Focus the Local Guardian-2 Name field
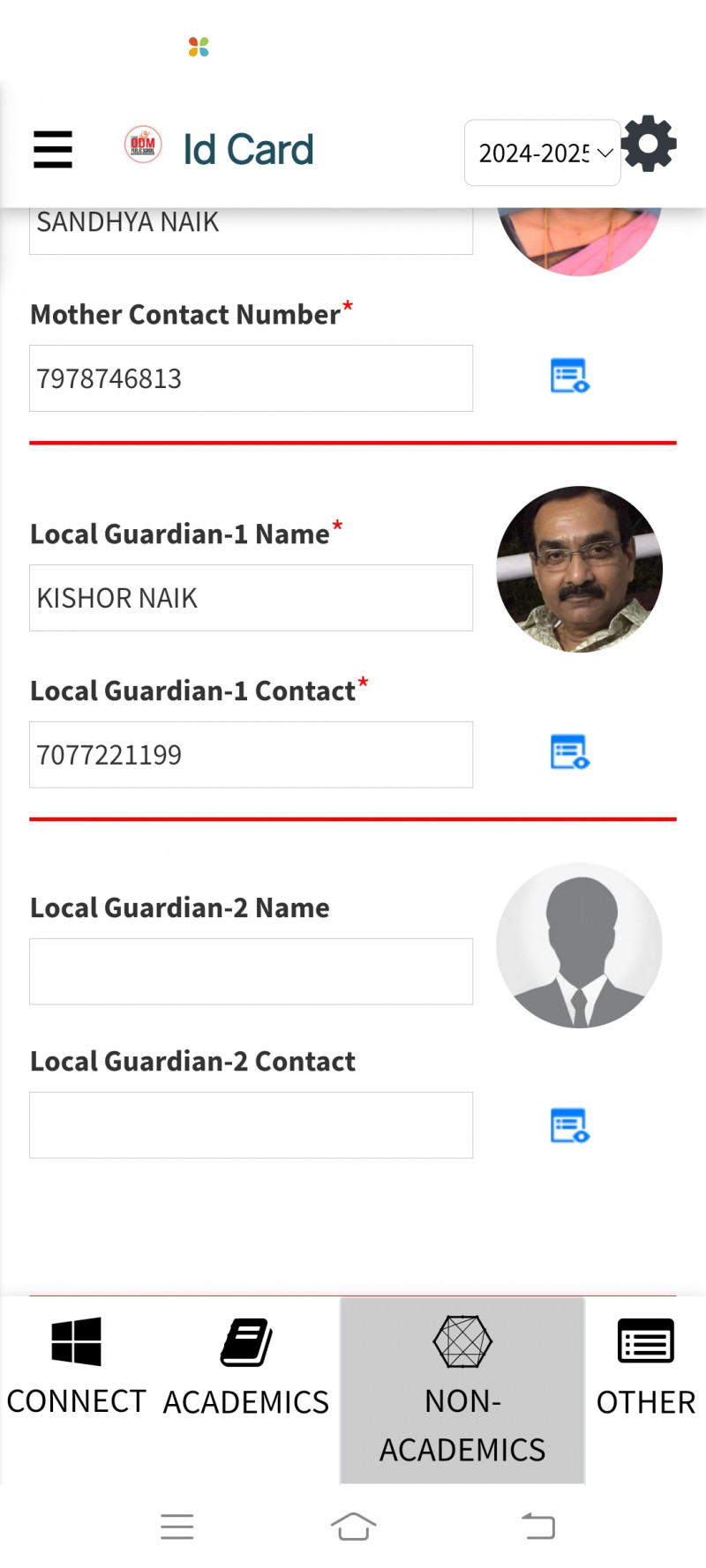The image size is (706, 1568). pyautogui.click(x=251, y=971)
